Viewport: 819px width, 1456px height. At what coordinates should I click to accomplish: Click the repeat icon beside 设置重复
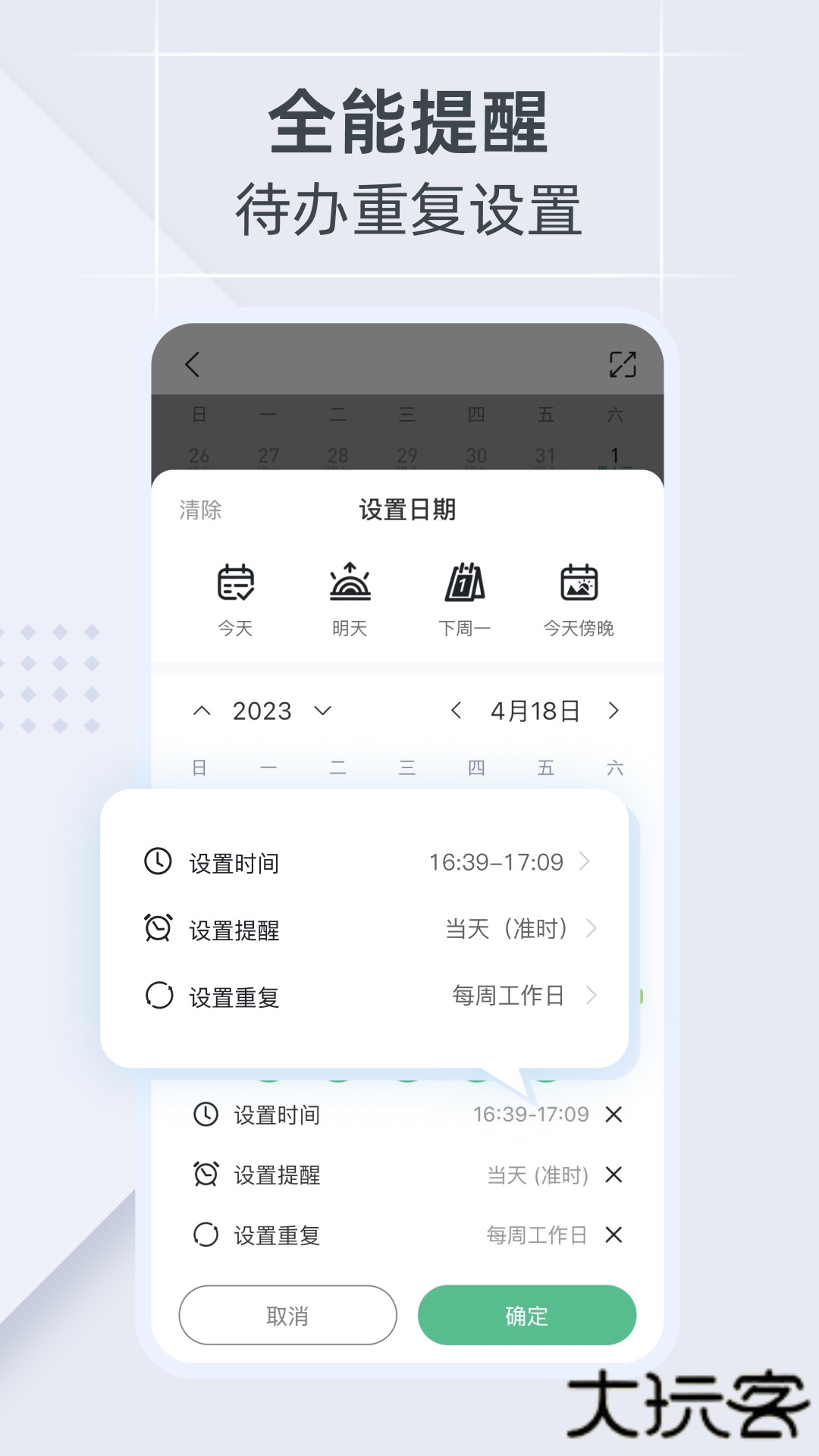tap(156, 996)
